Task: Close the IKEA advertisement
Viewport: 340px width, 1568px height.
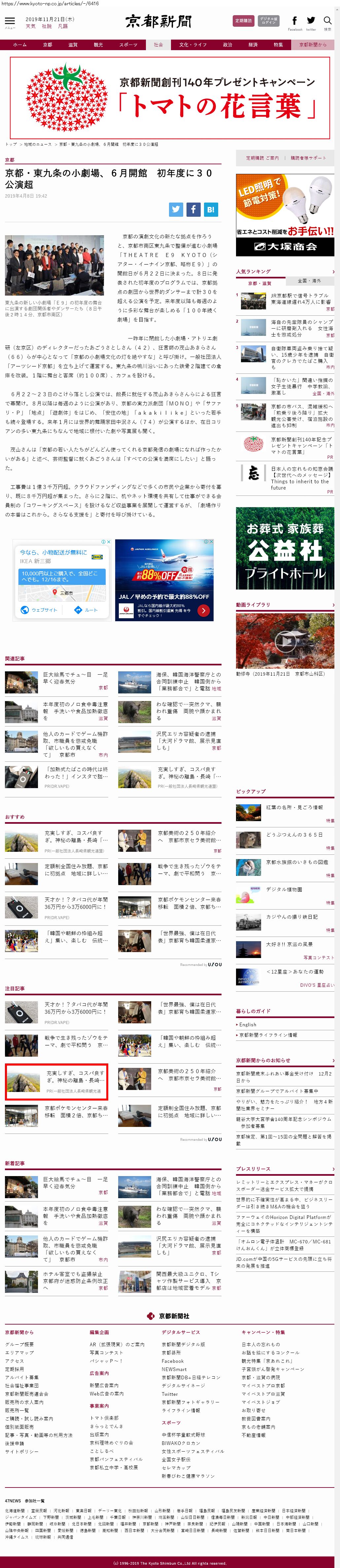Action: [109, 541]
